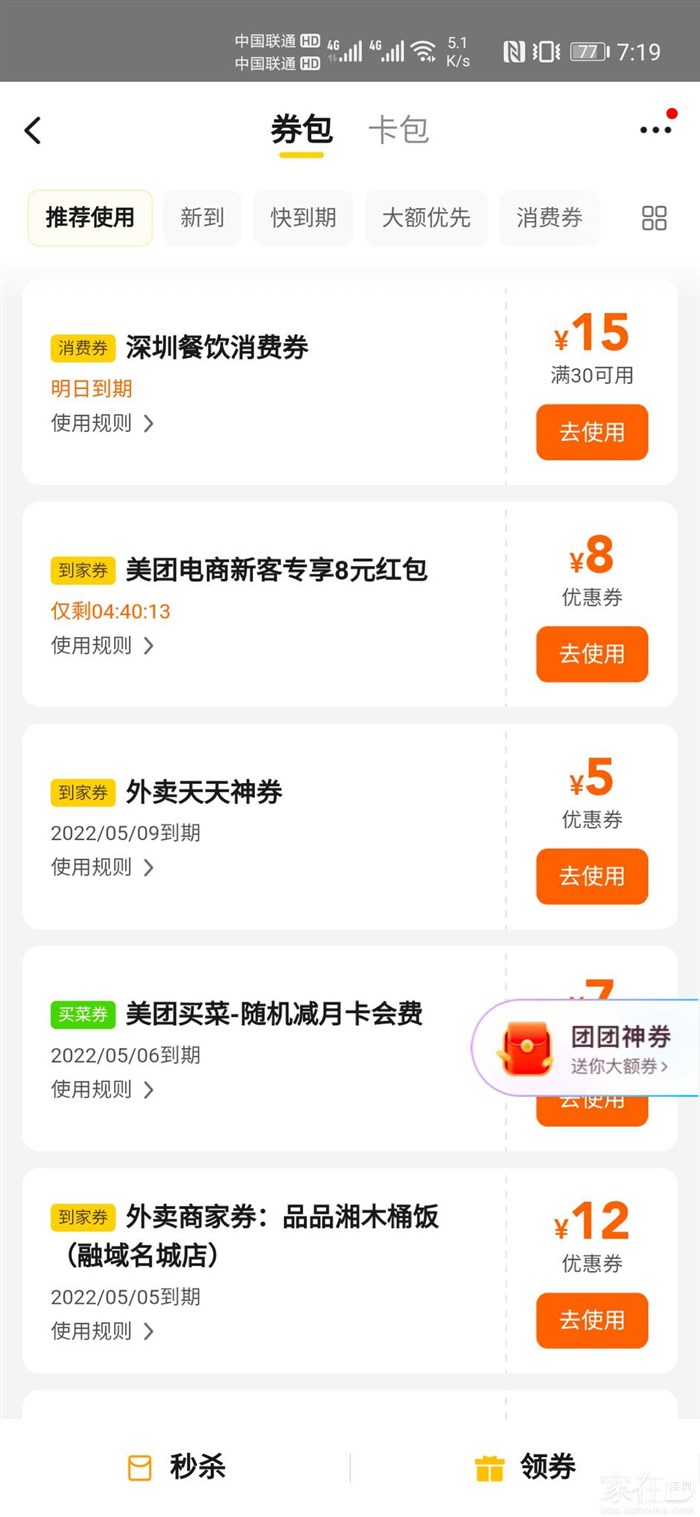Use the 深圳餐饮消费券 ¥15 coupon
This screenshot has height=1517, width=700.
coord(592,432)
